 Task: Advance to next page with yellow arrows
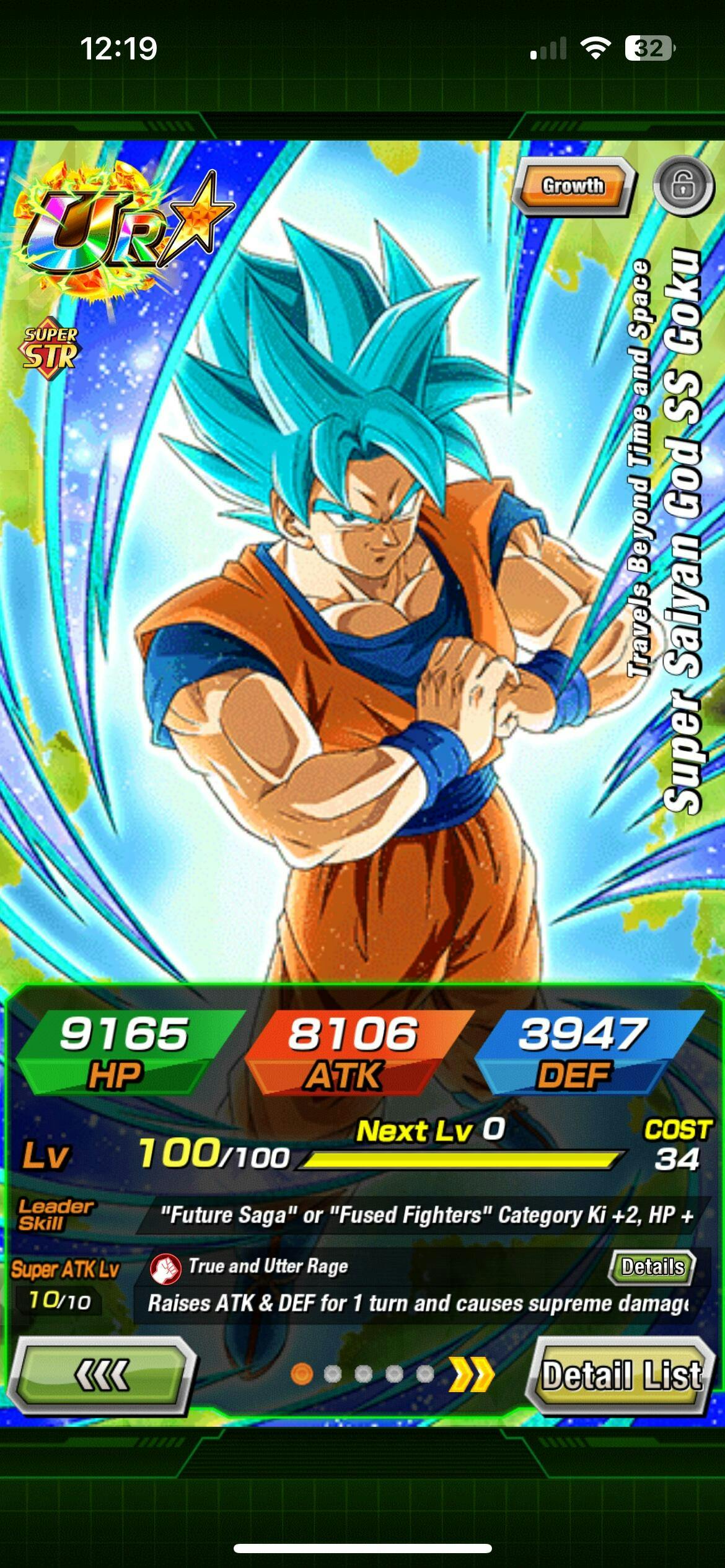click(x=472, y=1374)
